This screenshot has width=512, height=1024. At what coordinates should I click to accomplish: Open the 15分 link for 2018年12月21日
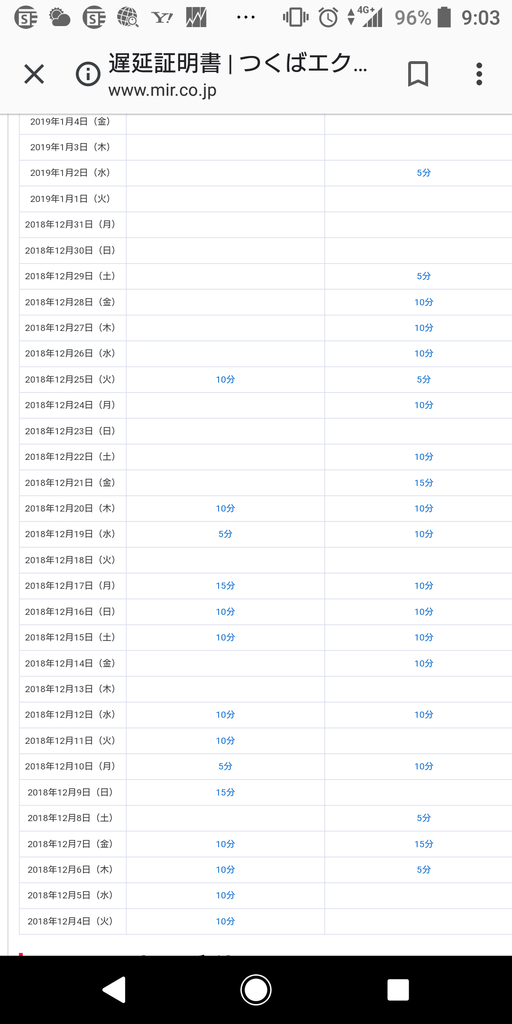click(x=424, y=483)
